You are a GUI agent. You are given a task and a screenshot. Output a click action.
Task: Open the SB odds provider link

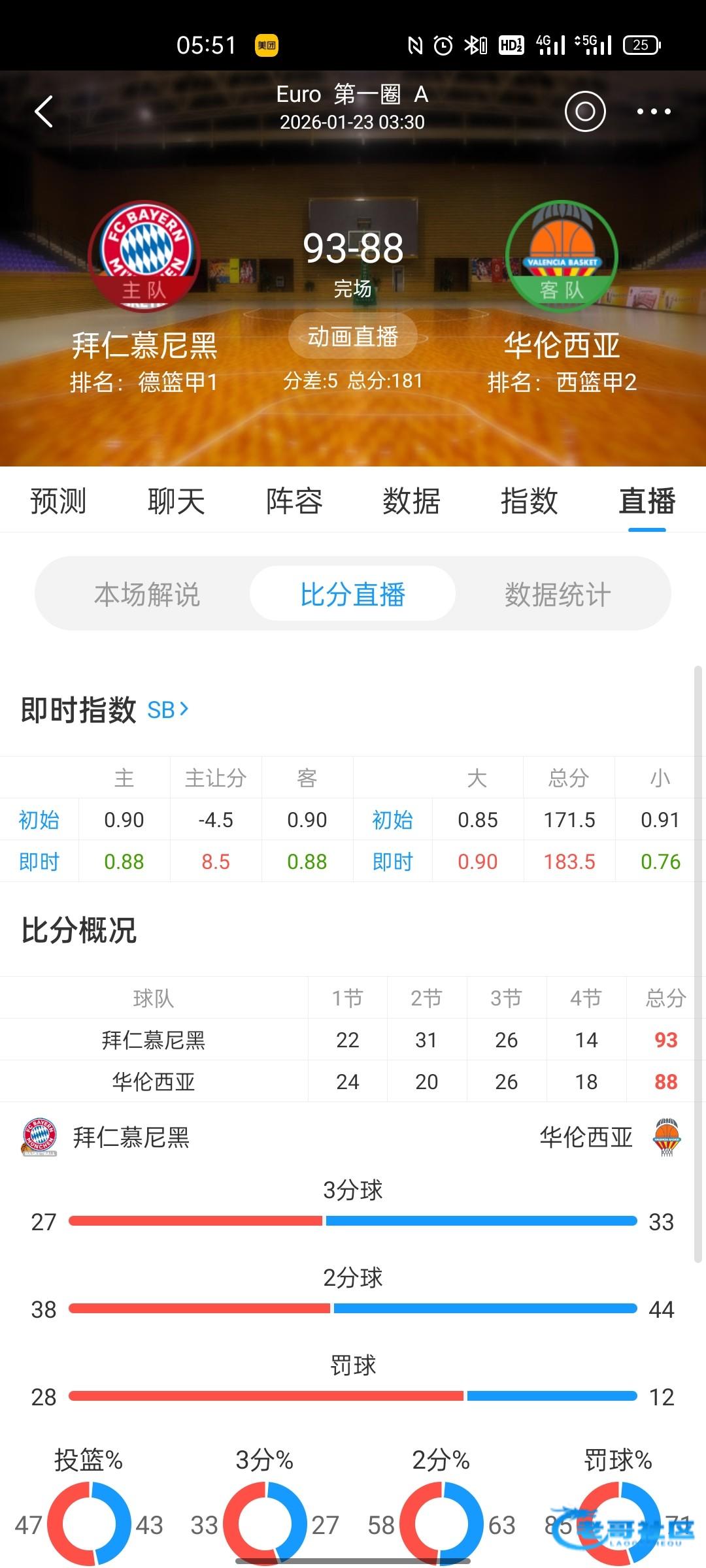pos(168,710)
